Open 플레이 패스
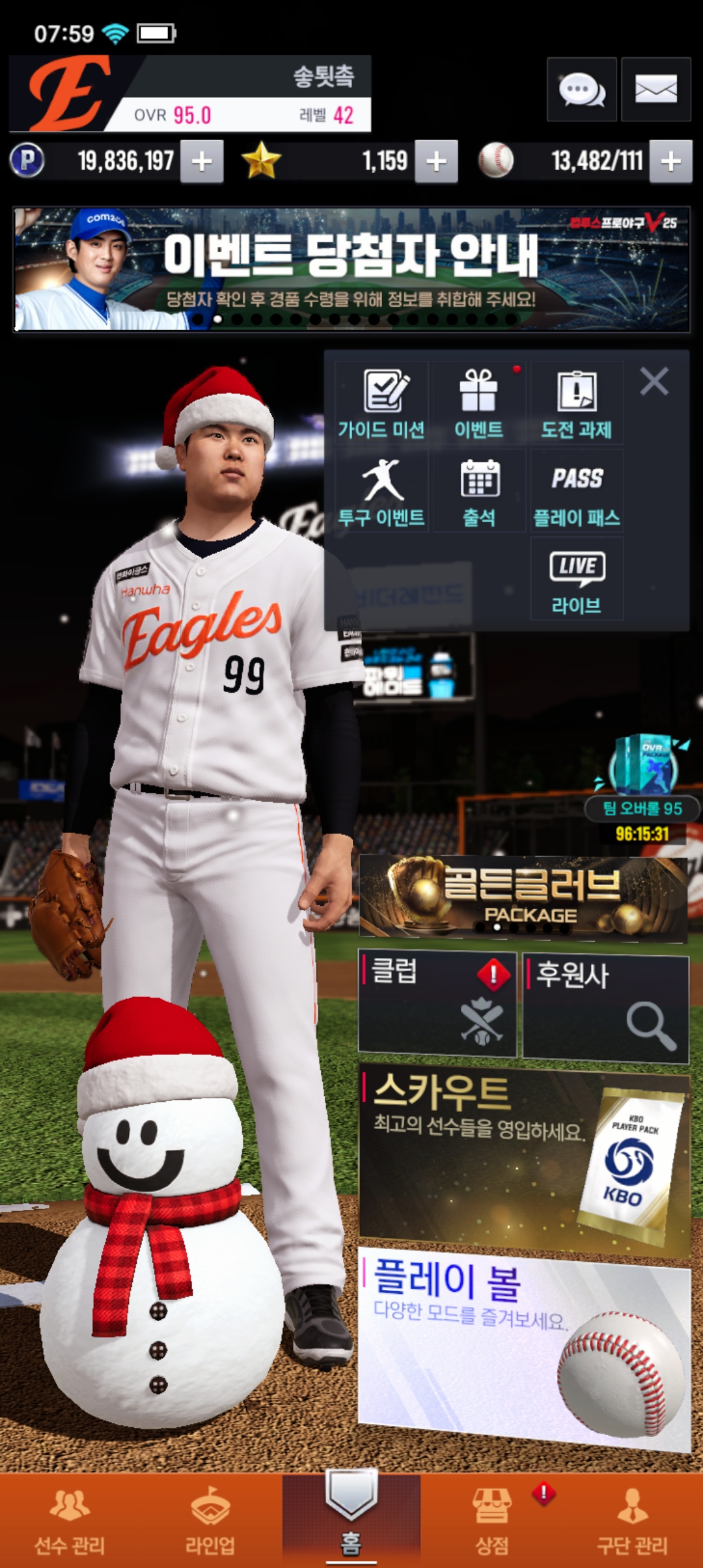Screen dimensions: 703x1568 pos(577,492)
